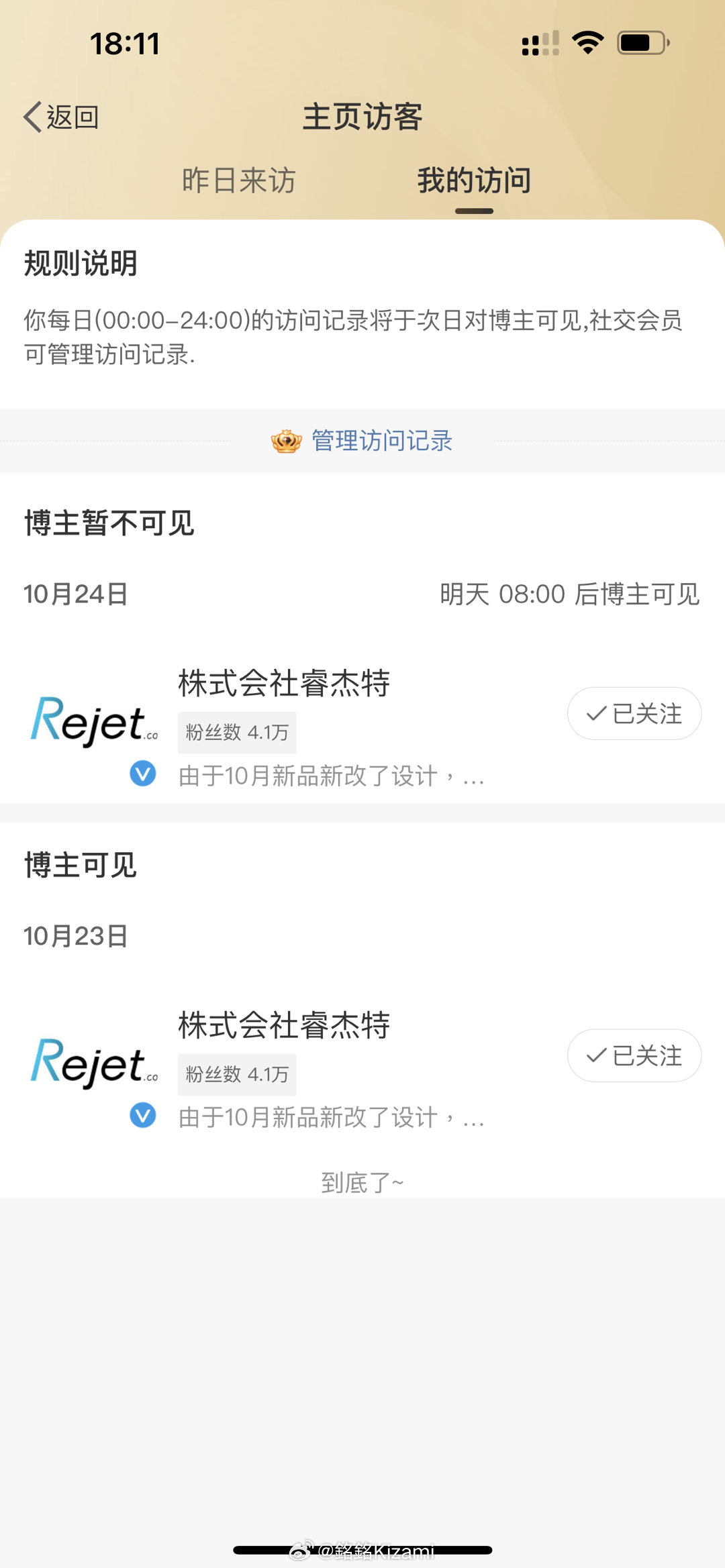Open 株式会社睿杰特 profile under 10月24日
The height and width of the screenshot is (1568, 725).
284,684
